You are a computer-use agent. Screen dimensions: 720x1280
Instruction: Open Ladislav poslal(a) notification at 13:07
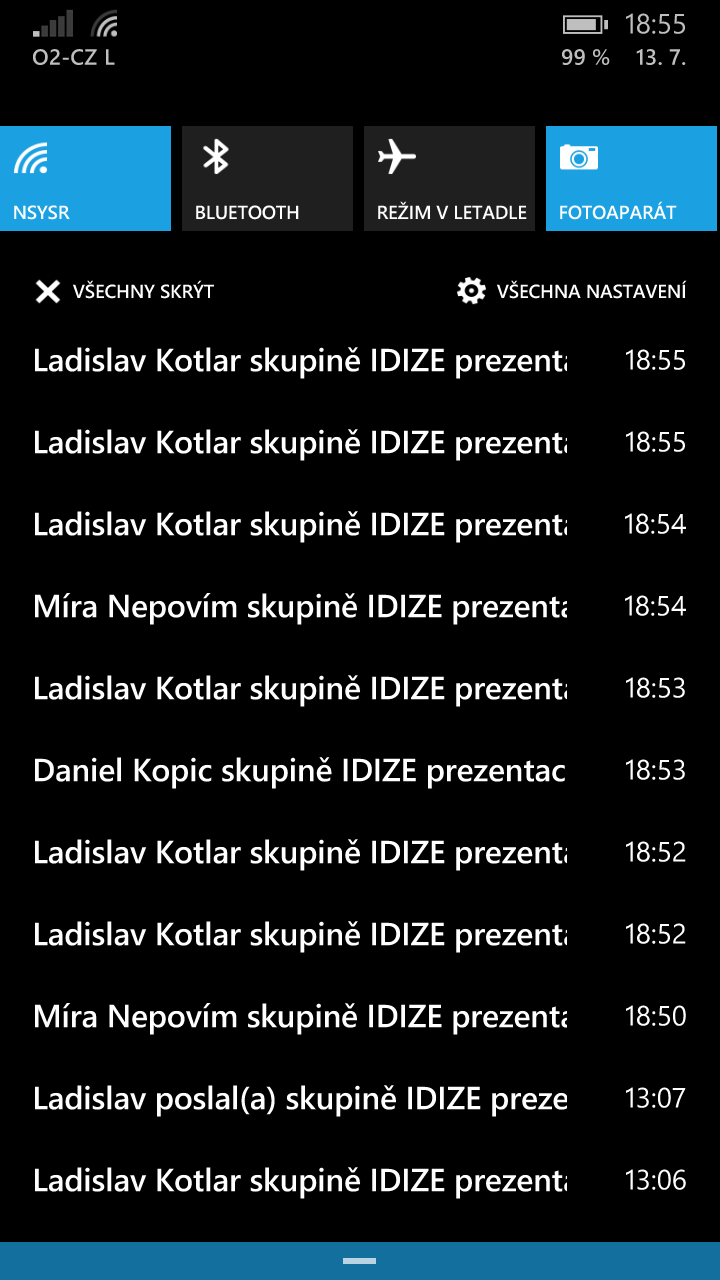[360, 1098]
